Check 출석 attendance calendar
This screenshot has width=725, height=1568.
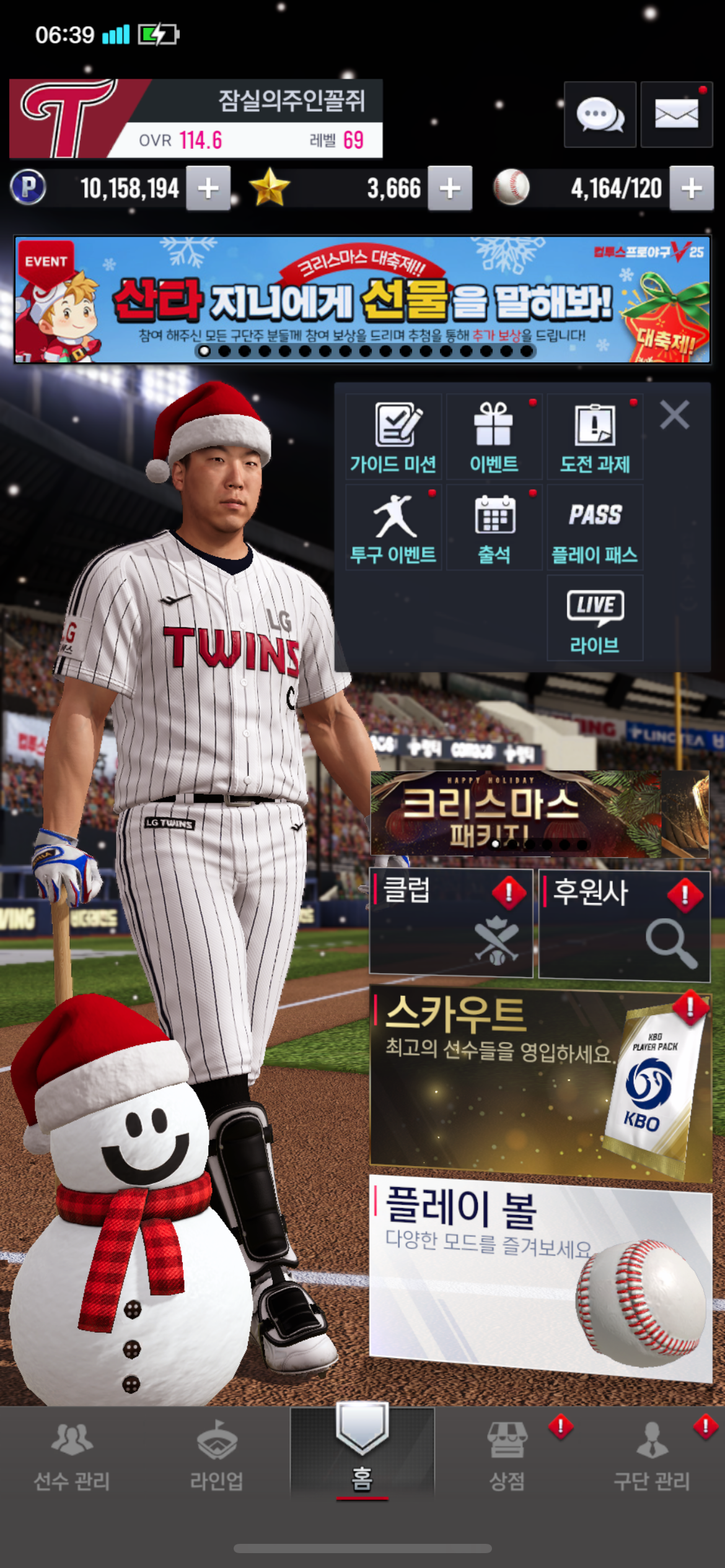click(494, 528)
